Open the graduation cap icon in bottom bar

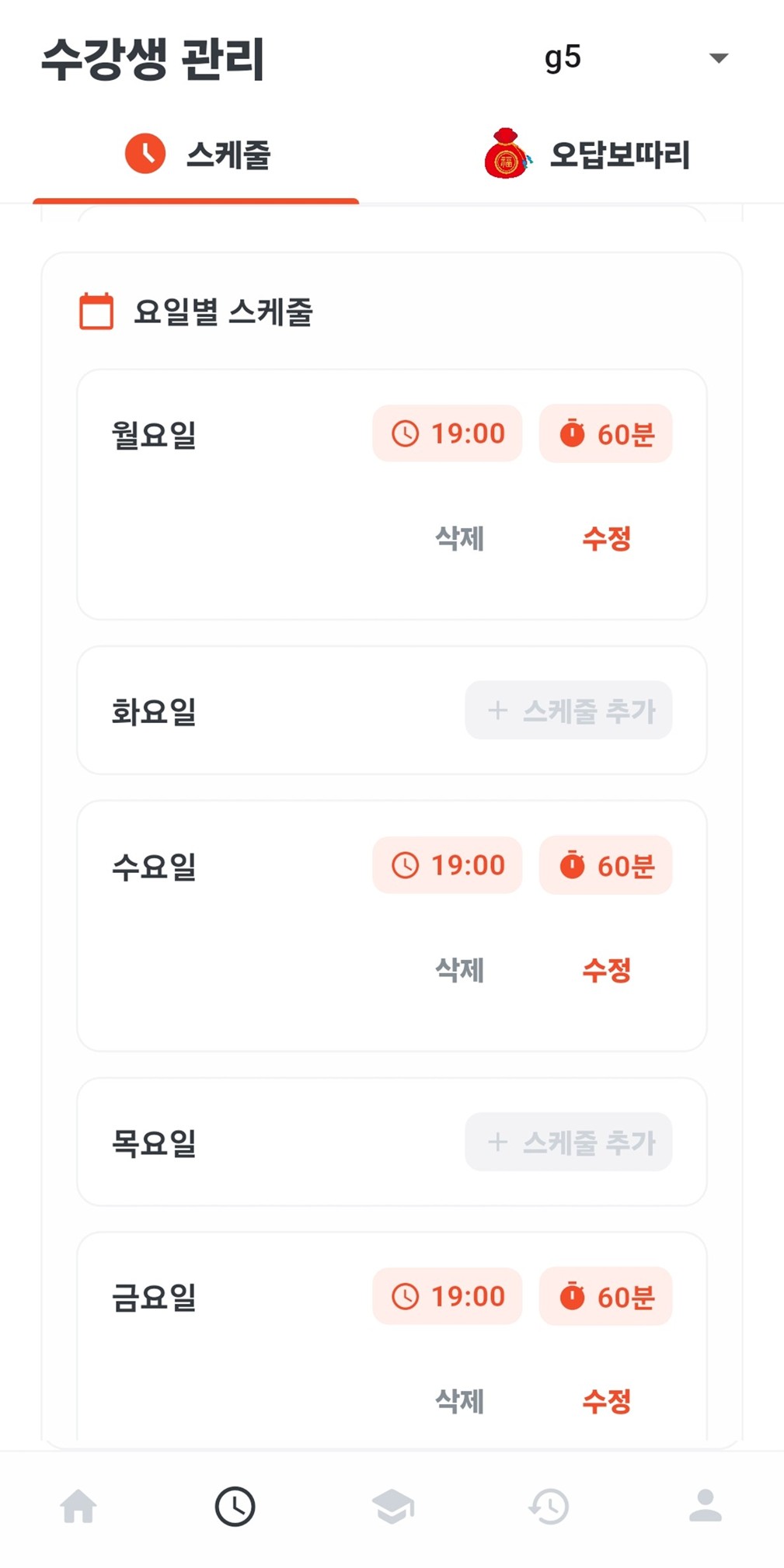(392, 1504)
